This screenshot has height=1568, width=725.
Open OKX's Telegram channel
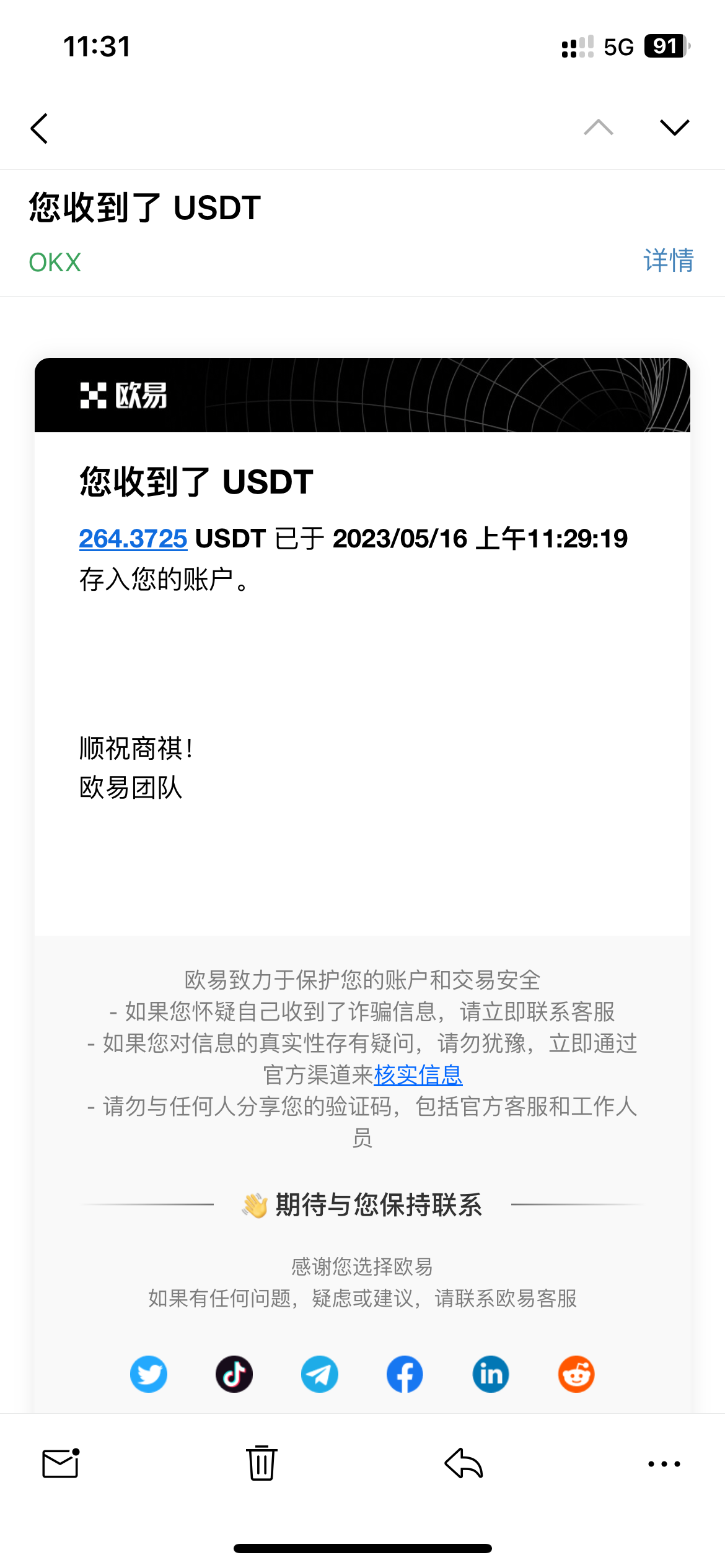tap(320, 1374)
